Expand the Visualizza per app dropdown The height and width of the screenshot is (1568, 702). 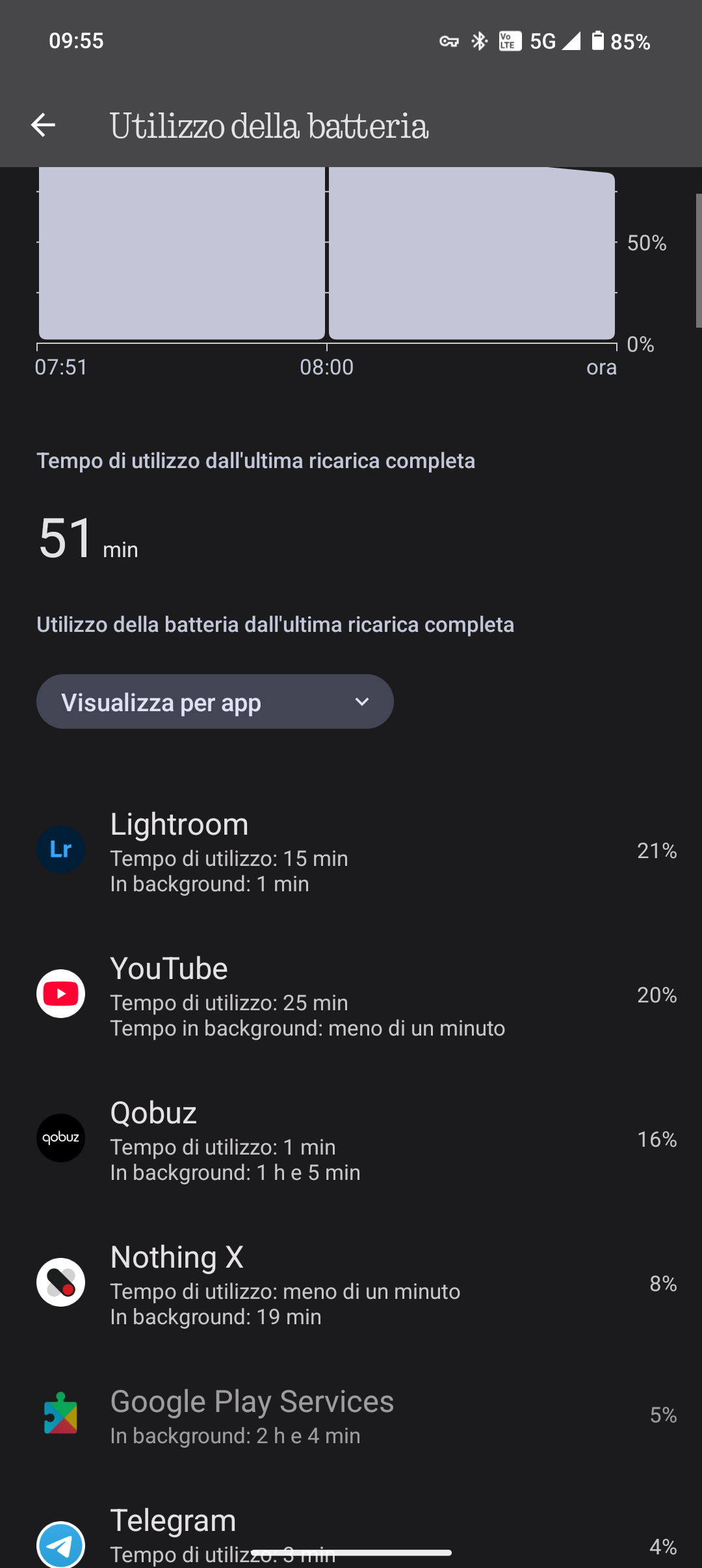pyautogui.click(x=214, y=702)
